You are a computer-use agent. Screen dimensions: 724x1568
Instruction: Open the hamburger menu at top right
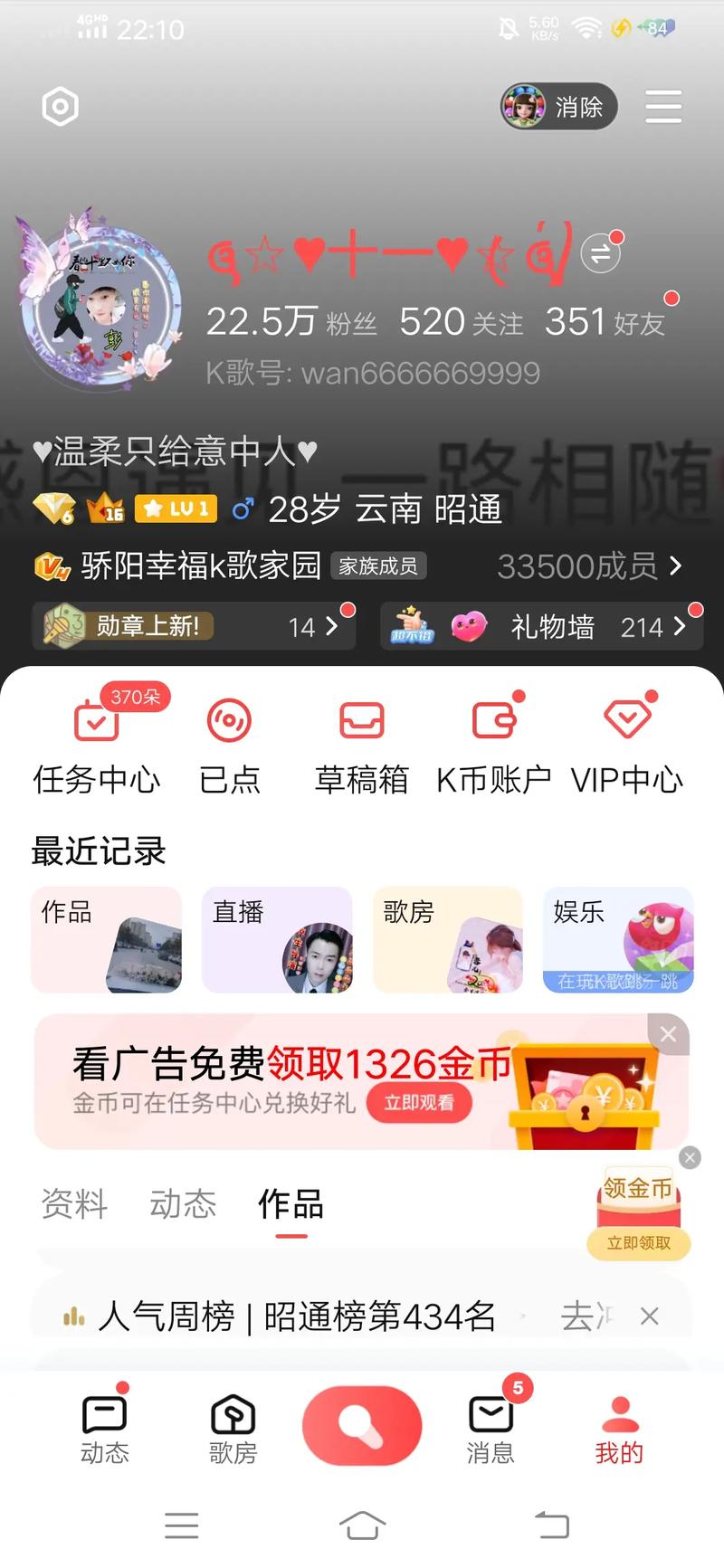tap(663, 107)
